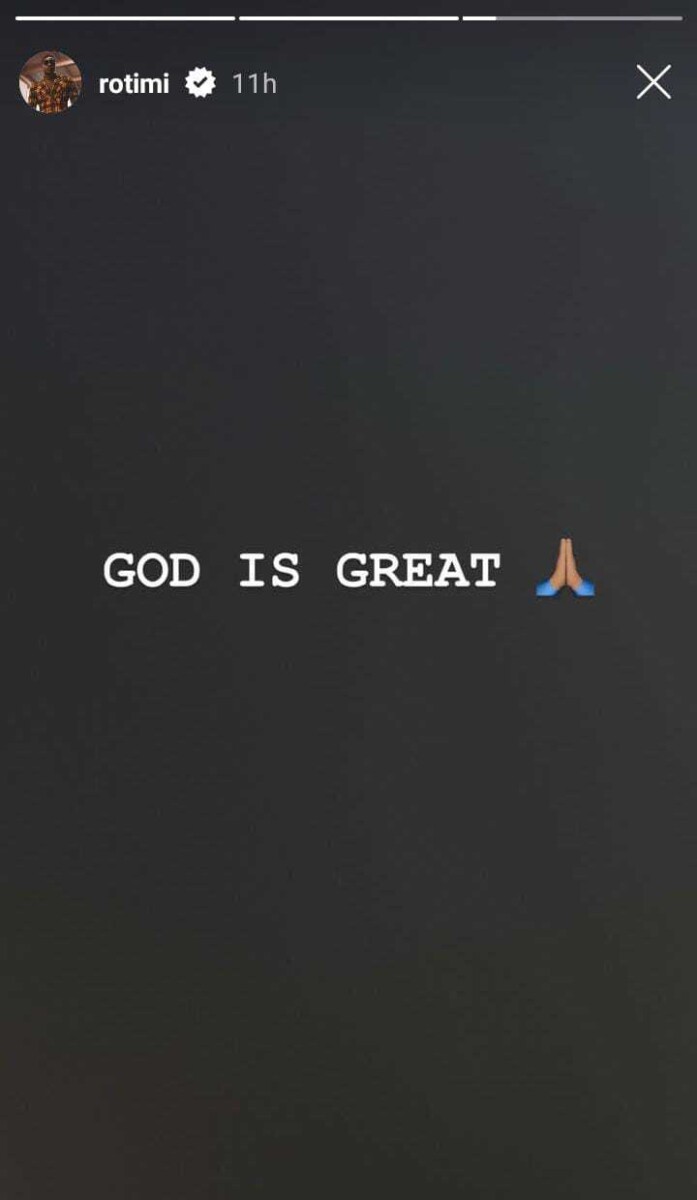
Task: Close the story viewer
Action: point(653,82)
